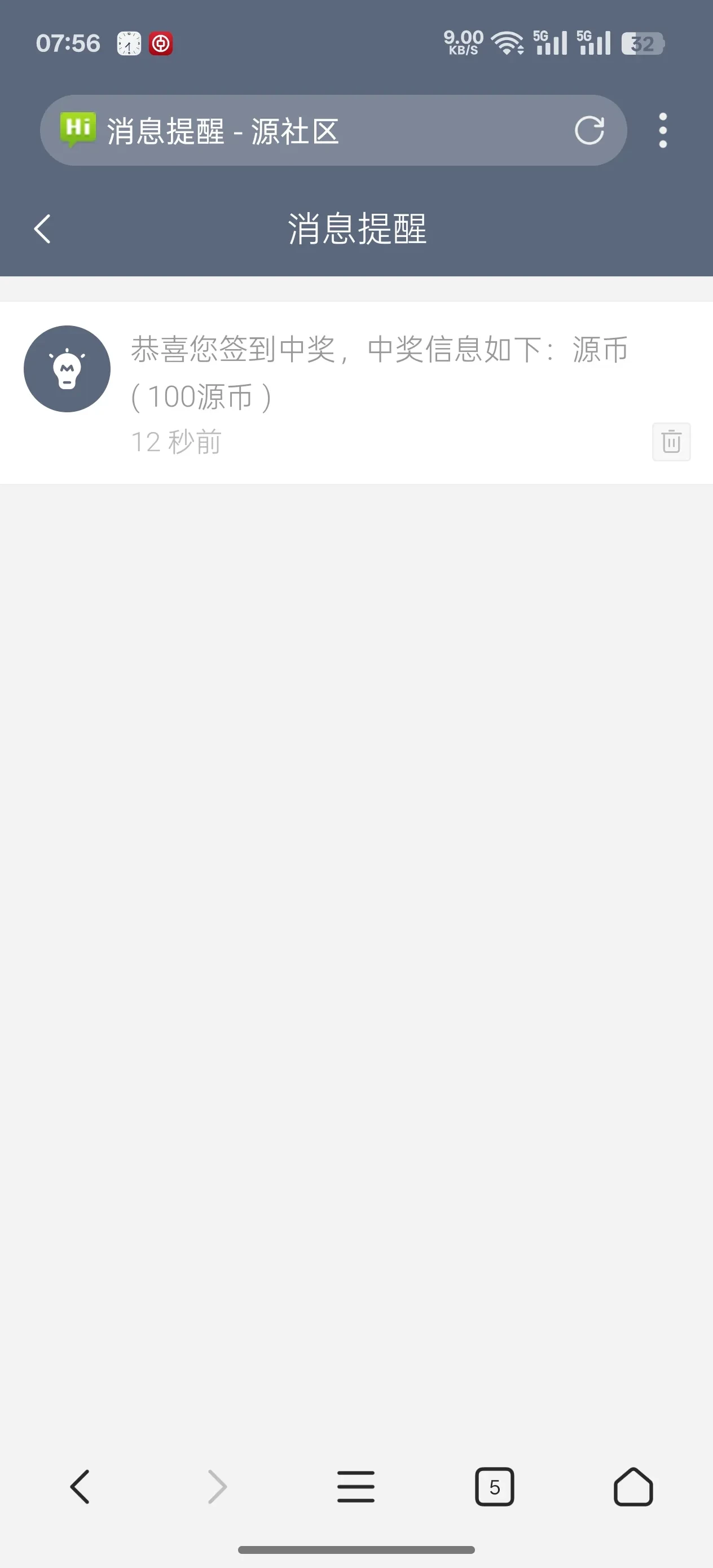View the 5 open tabs

[x=494, y=1486]
